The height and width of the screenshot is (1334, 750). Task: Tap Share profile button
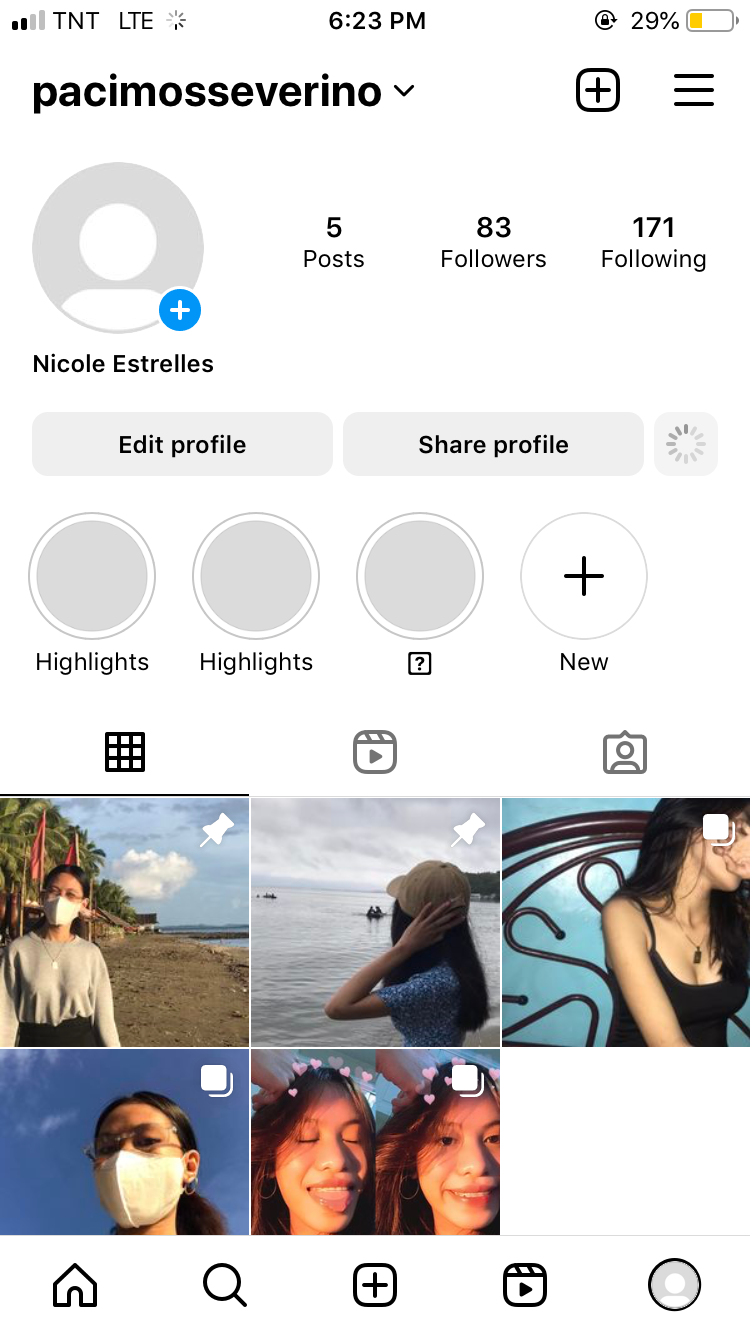coord(493,444)
